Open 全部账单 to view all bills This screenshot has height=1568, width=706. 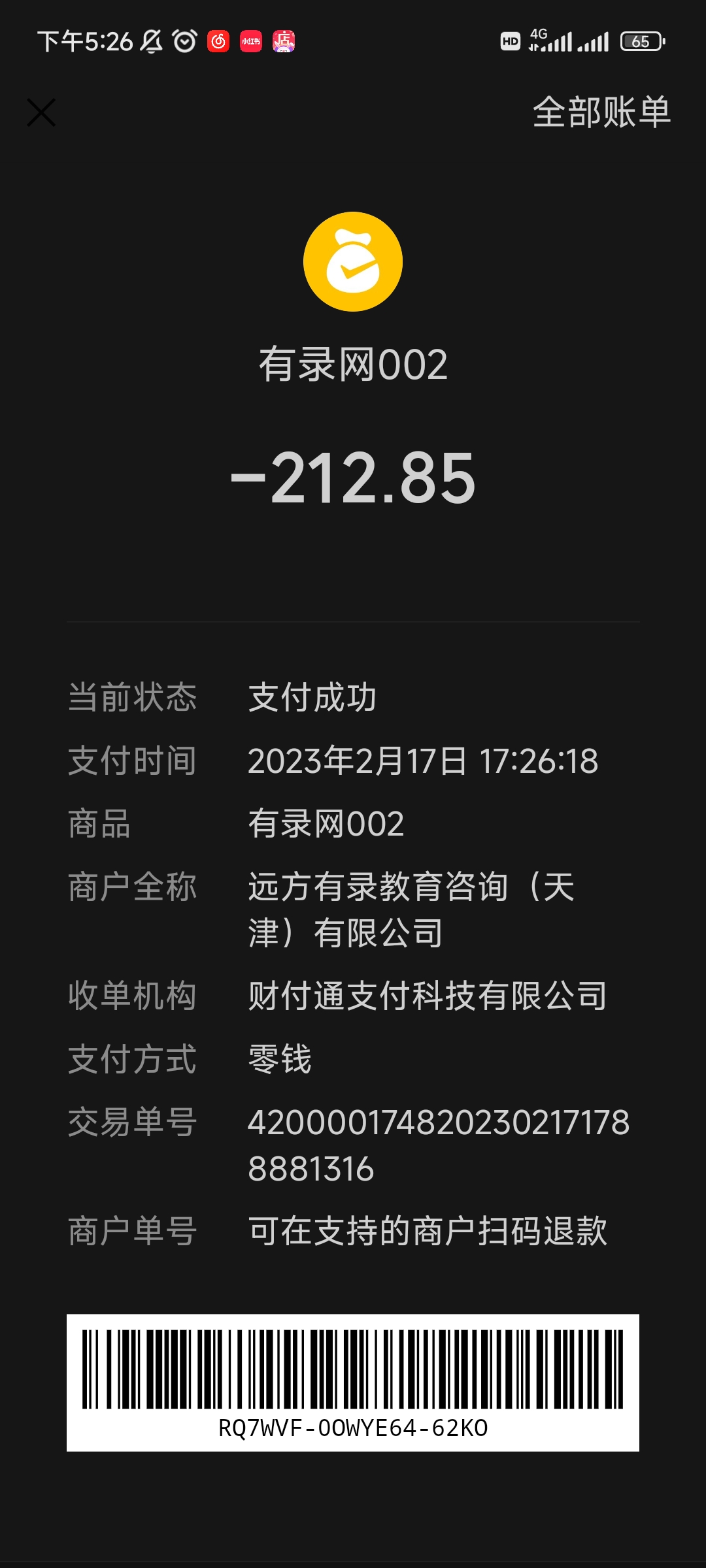(x=601, y=112)
